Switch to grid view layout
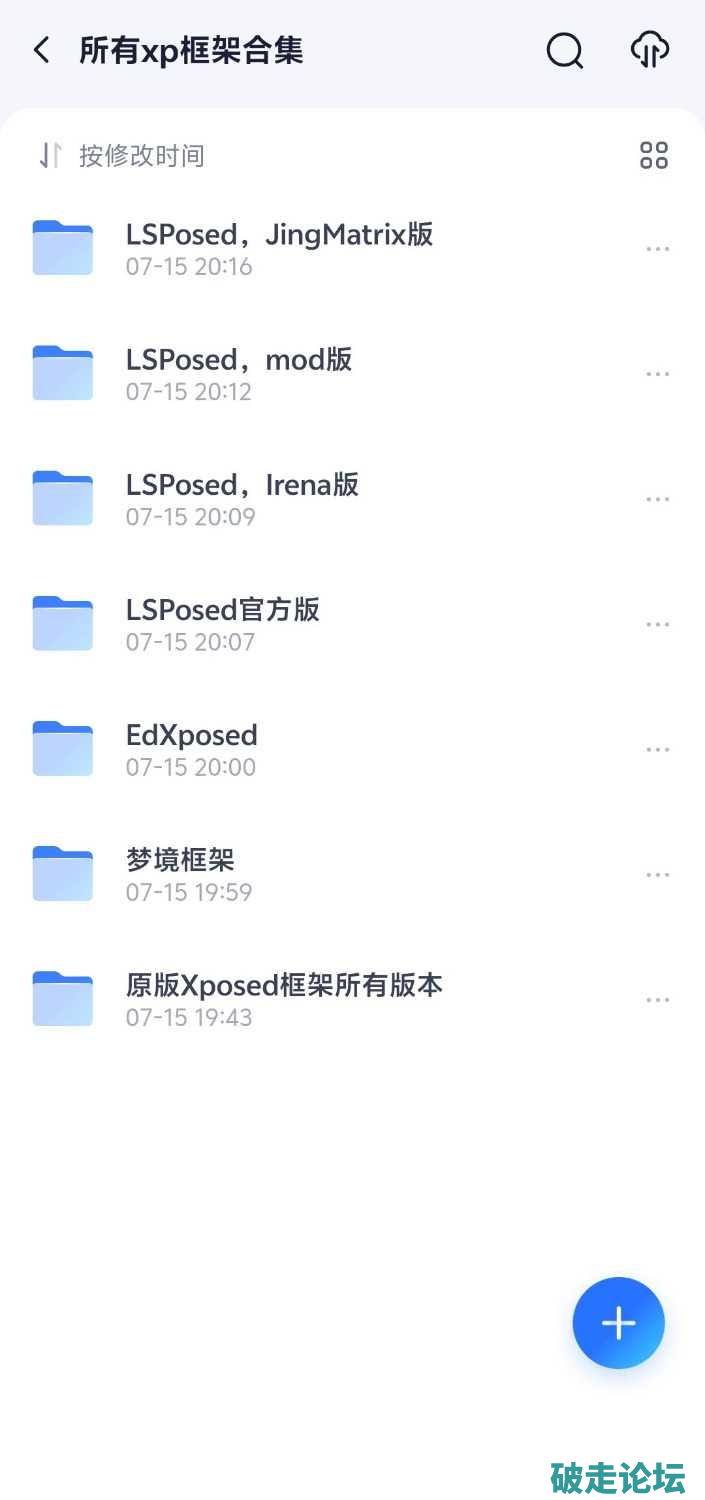Viewport: 705px width, 1500px height. pyautogui.click(x=654, y=155)
